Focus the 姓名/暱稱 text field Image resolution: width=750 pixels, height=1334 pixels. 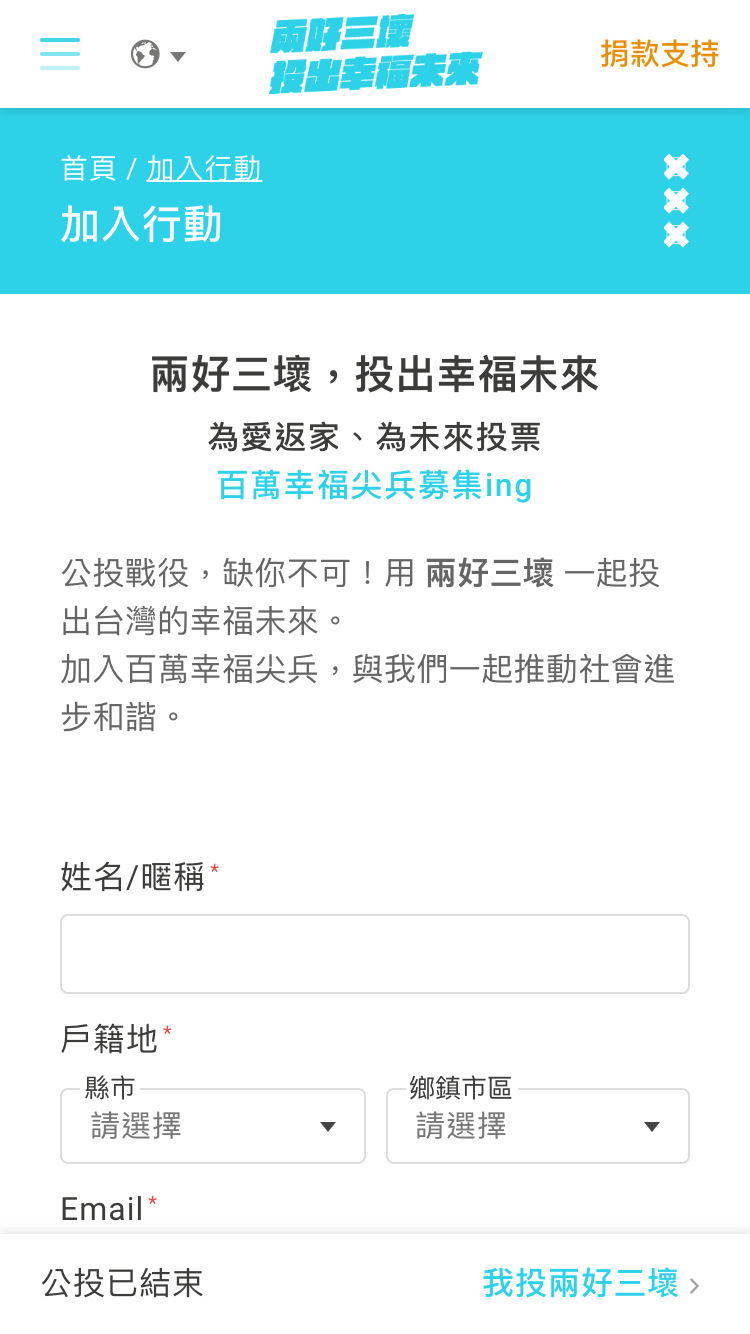pos(375,954)
